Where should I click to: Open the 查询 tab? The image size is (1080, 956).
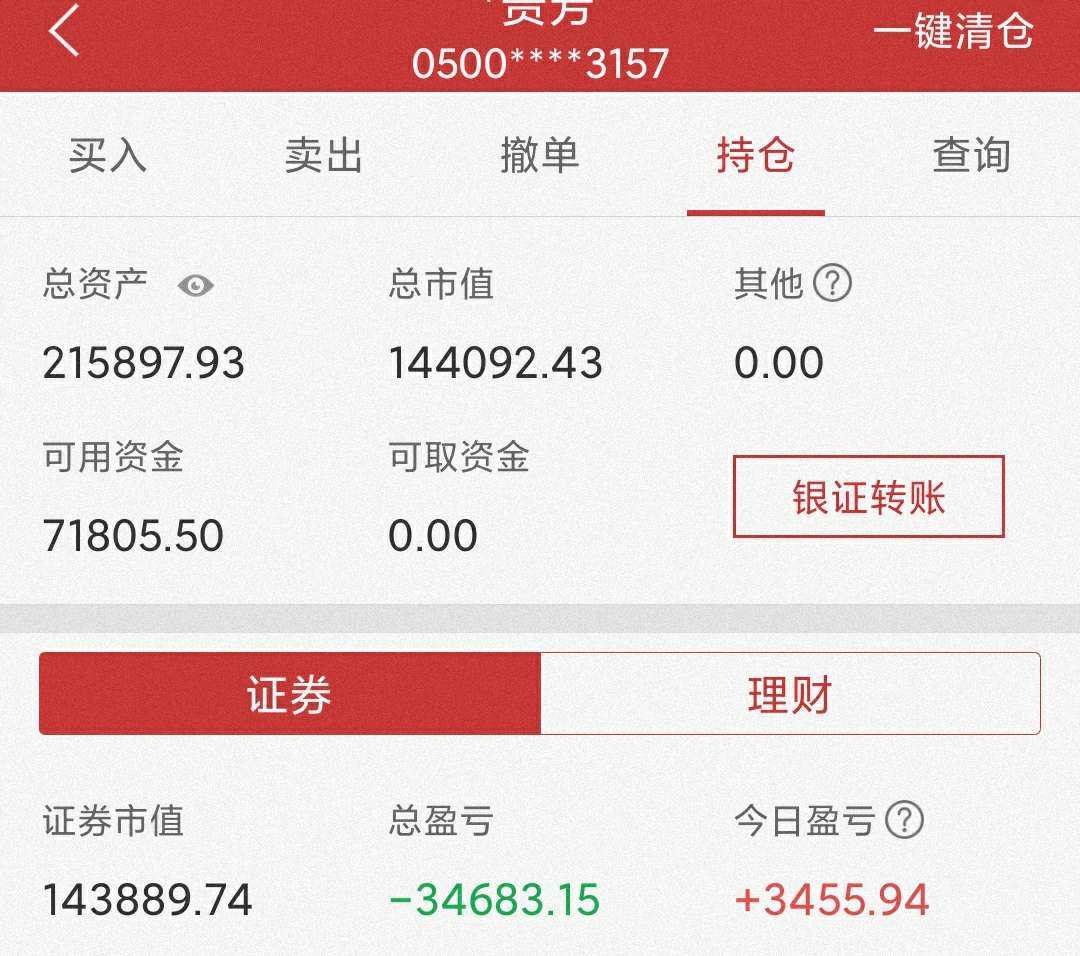click(971, 156)
